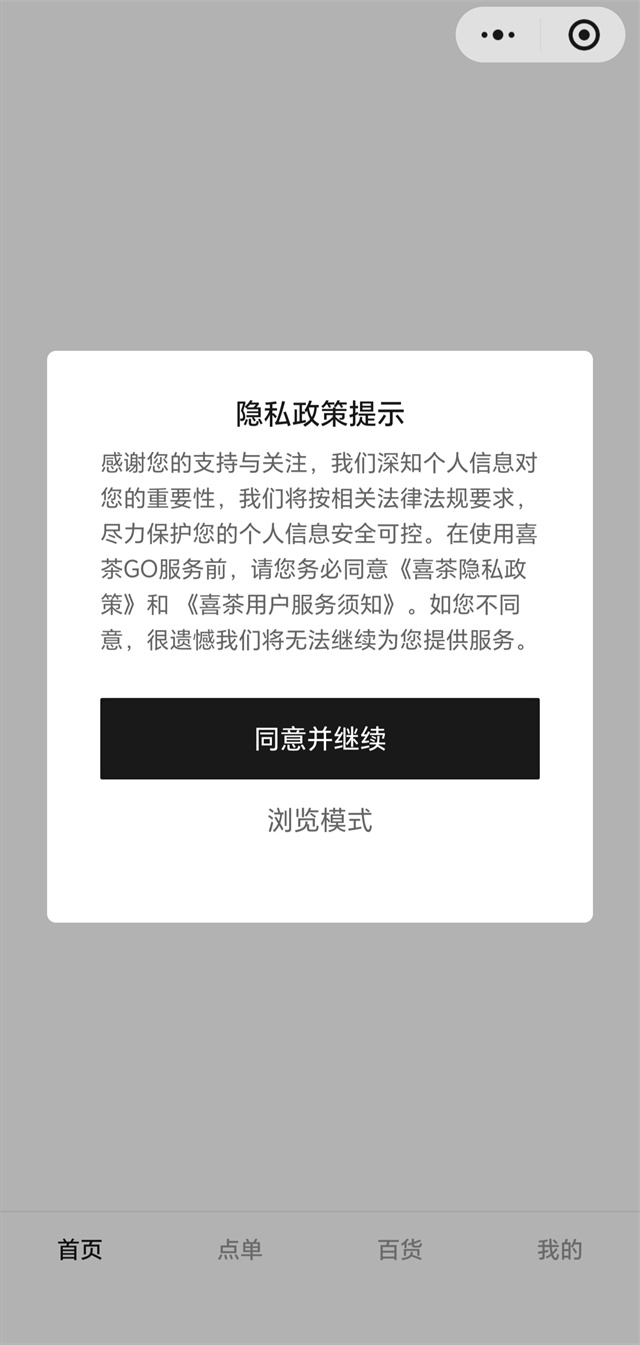Open the mini program more-options menu

pyautogui.click(x=498, y=35)
